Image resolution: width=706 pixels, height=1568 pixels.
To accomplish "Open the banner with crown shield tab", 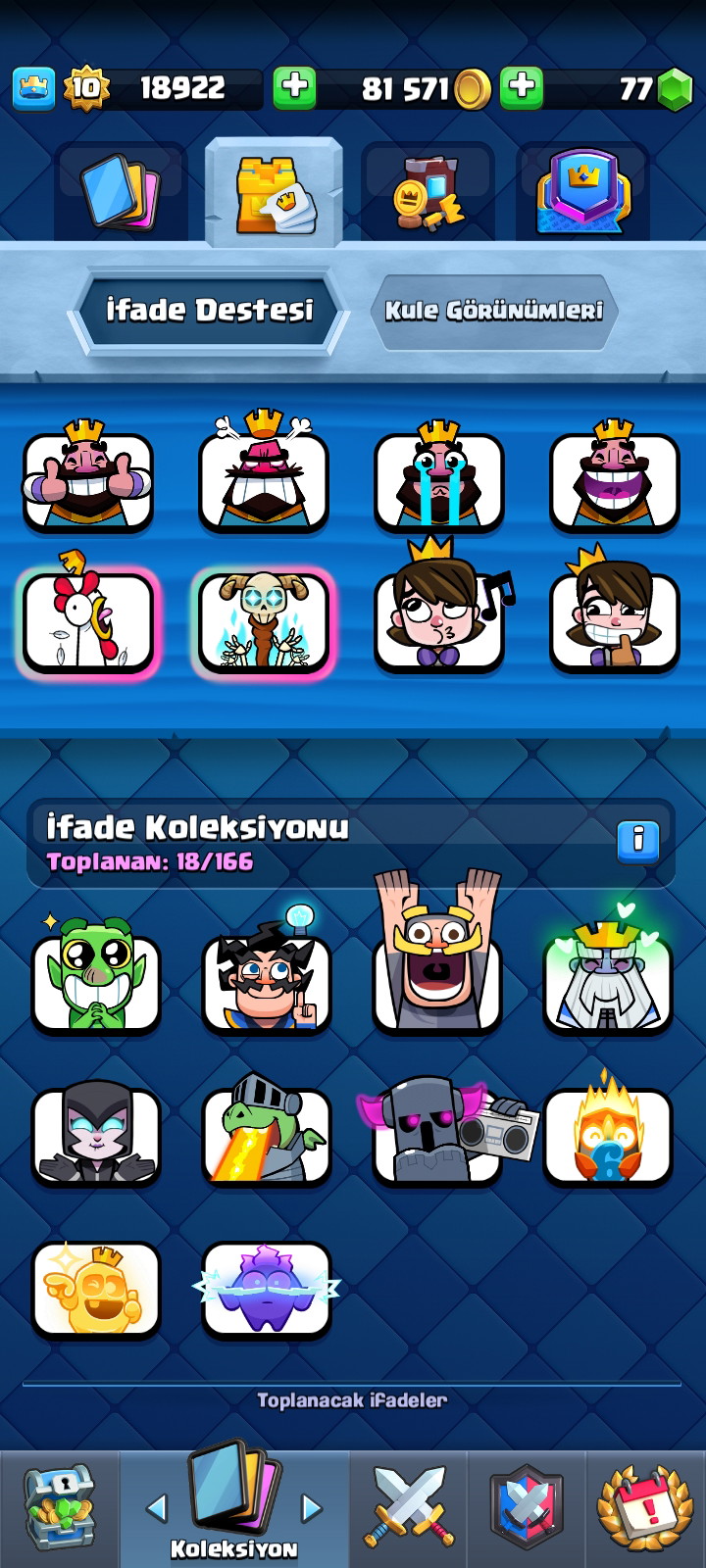I will [582, 191].
